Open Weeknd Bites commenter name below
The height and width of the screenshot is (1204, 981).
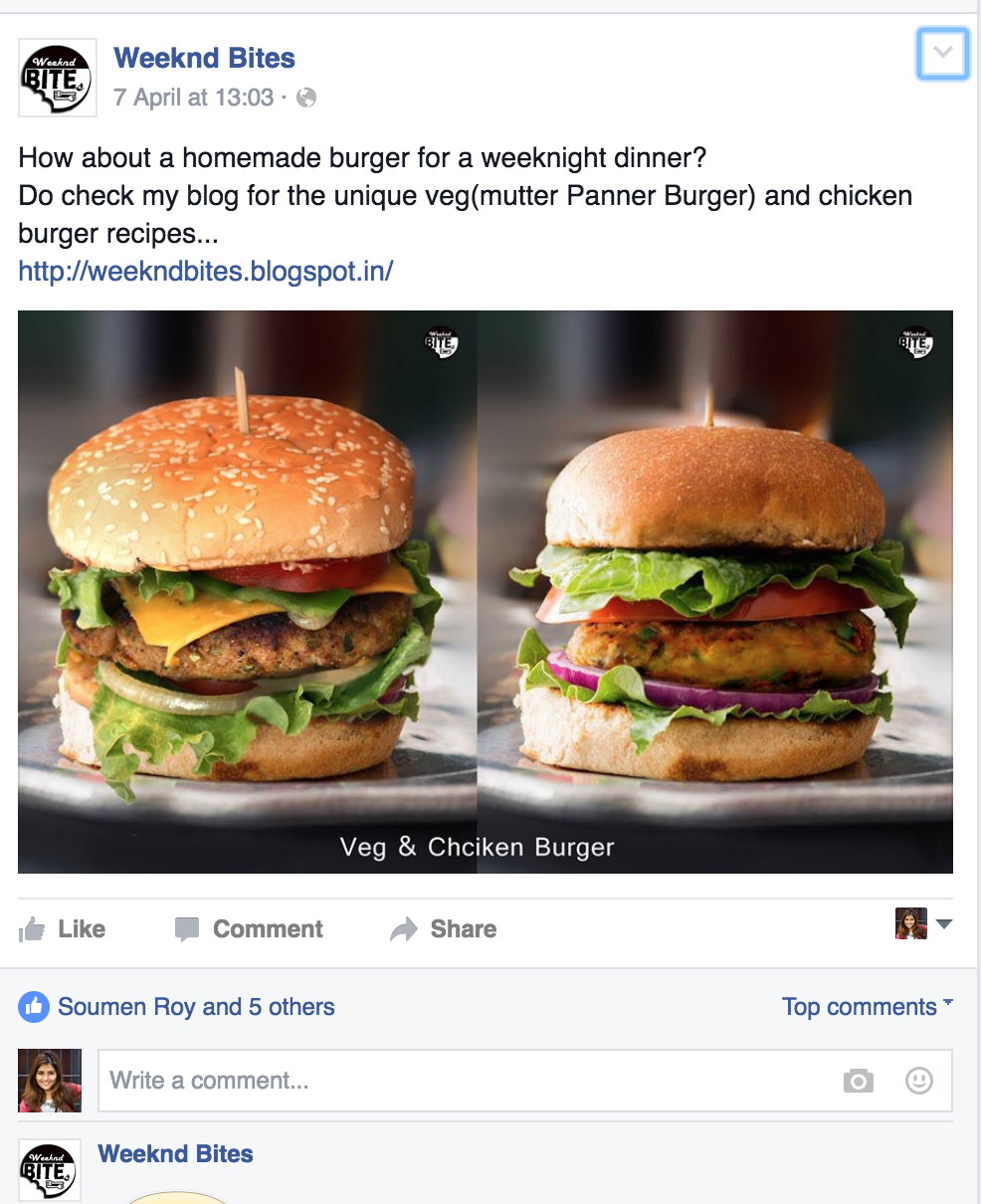tap(175, 1154)
